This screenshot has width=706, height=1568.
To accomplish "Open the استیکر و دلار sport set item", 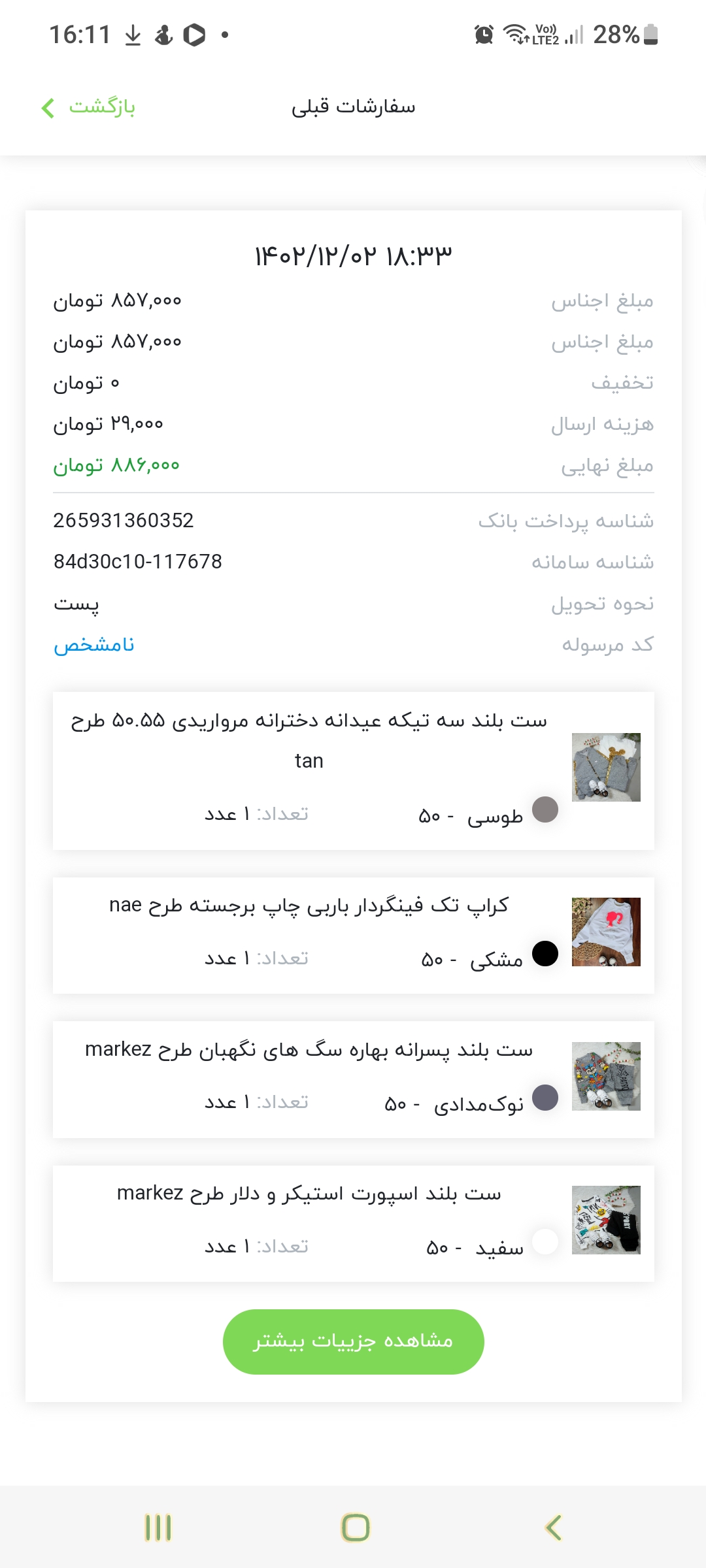I will click(353, 1224).
